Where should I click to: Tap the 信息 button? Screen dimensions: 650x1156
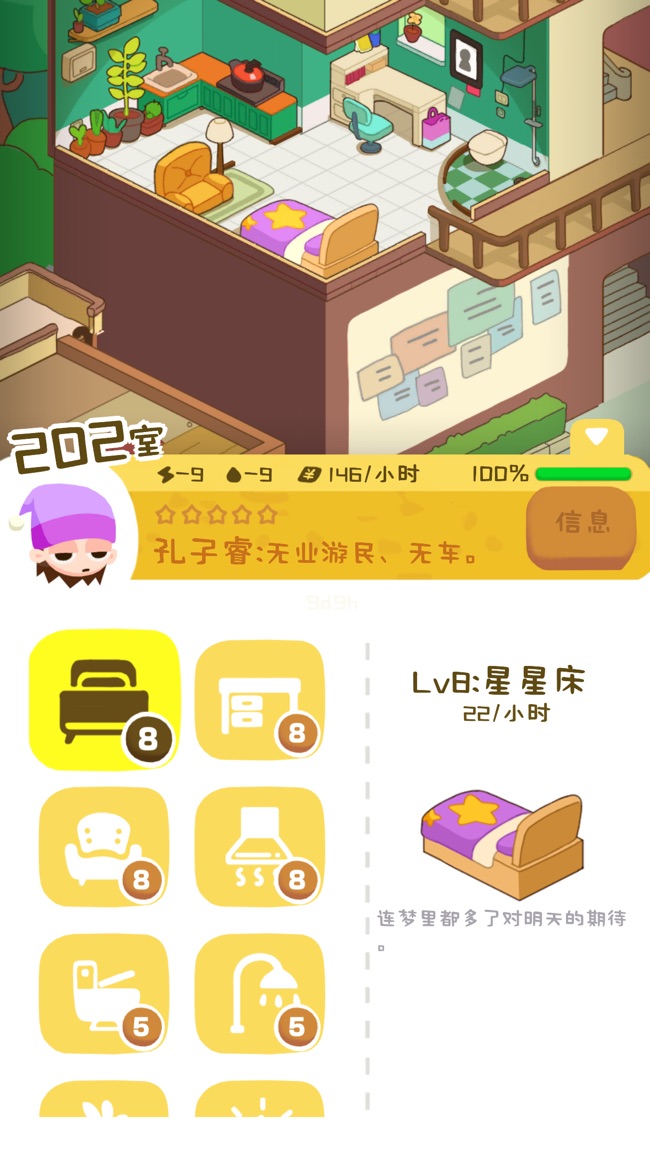[x=581, y=526]
